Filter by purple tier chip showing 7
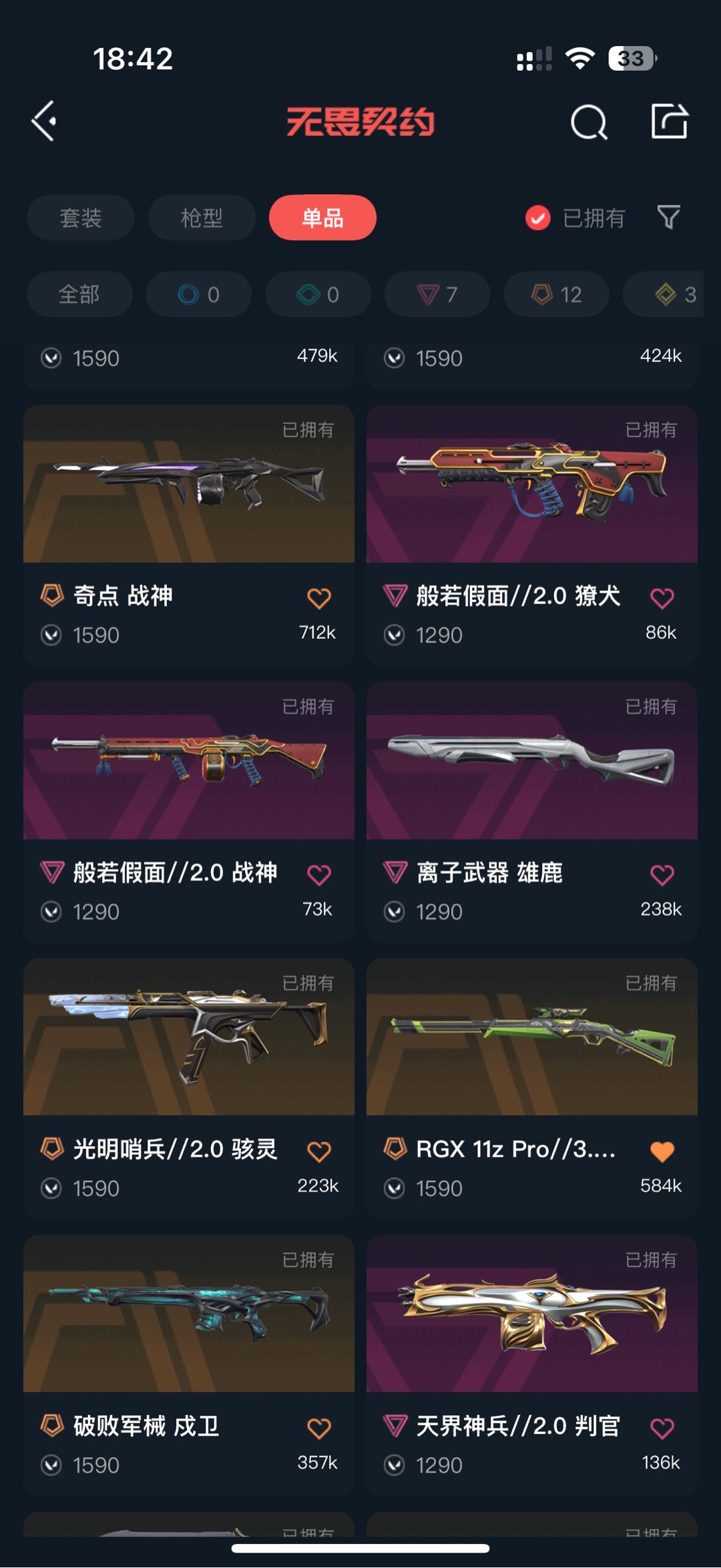This screenshot has height=1568, width=721. click(437, 294)
